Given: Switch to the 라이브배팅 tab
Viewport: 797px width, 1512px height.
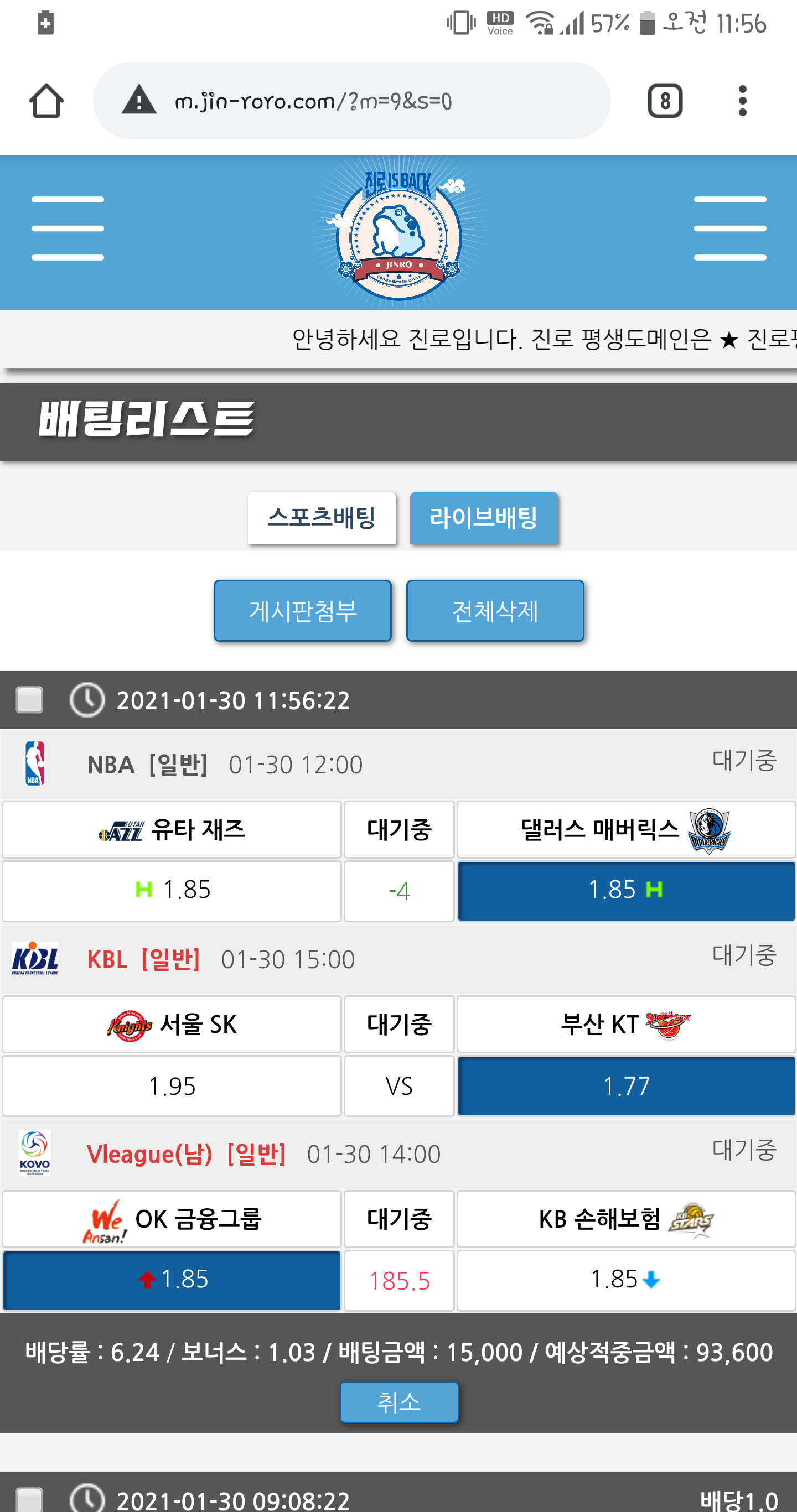Looking at the screenshot, I should click(483, 518).
